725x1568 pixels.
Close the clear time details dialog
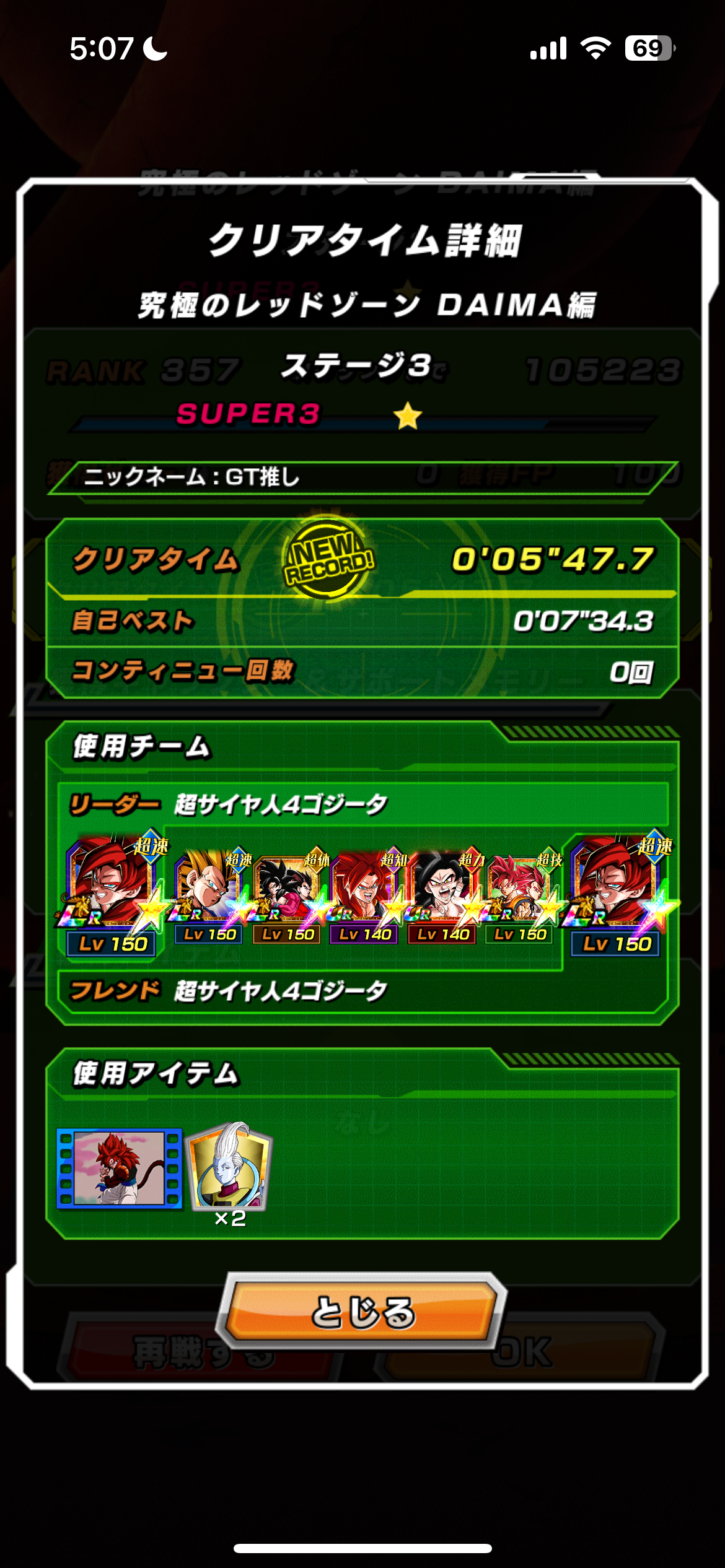(x=362, y=1312)
